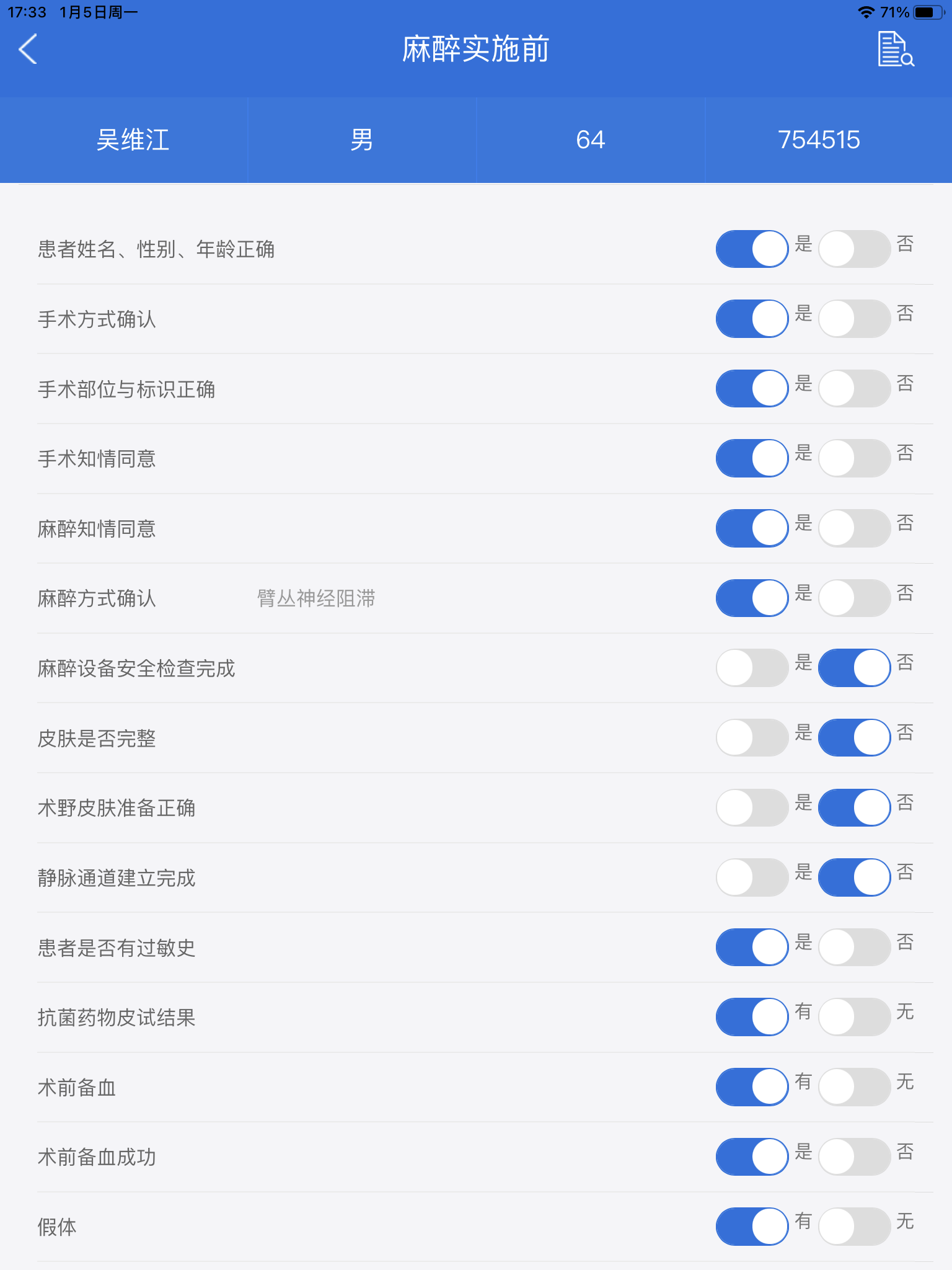This screenshot has width=952, height=1270.
Task: Tap the 臂丛神经阻滞 anesthesia method field
Action: click(317, 598)
